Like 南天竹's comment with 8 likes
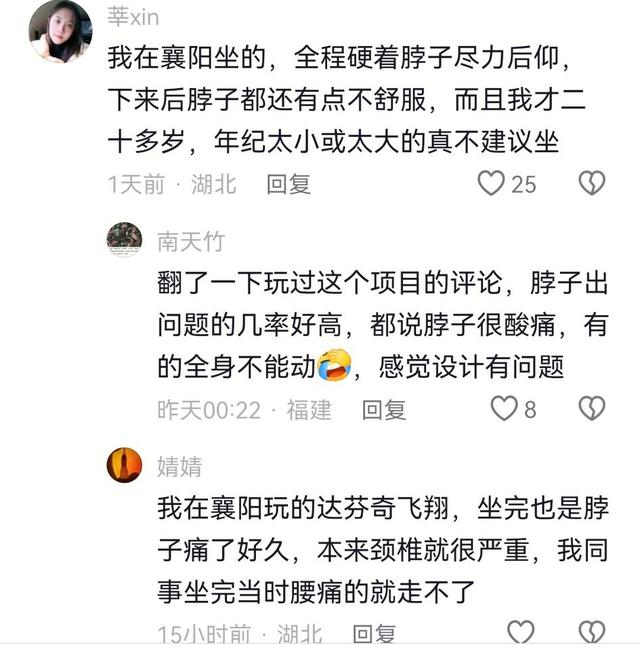 pos(505,408)
